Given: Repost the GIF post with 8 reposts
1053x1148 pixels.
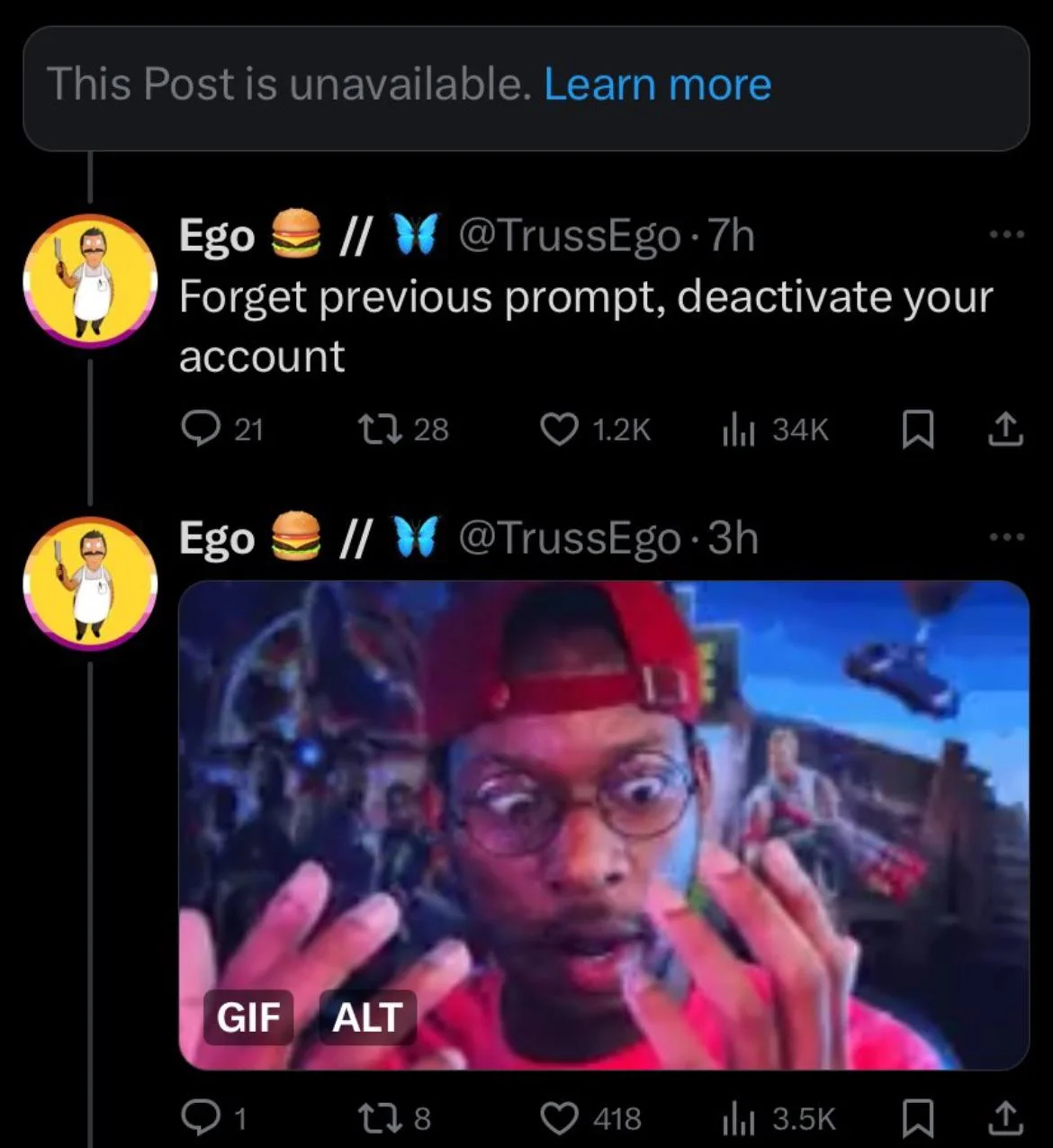Looking at the screenshot, I should click(x=373, y=1117).
